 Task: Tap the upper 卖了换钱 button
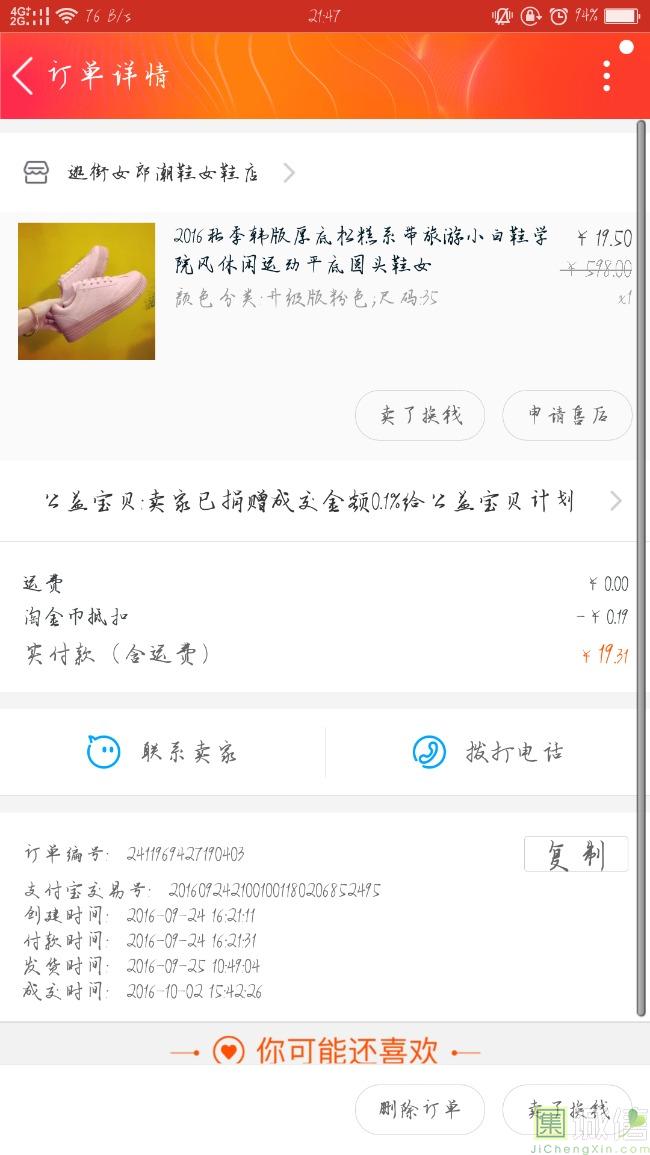[420, 415]
